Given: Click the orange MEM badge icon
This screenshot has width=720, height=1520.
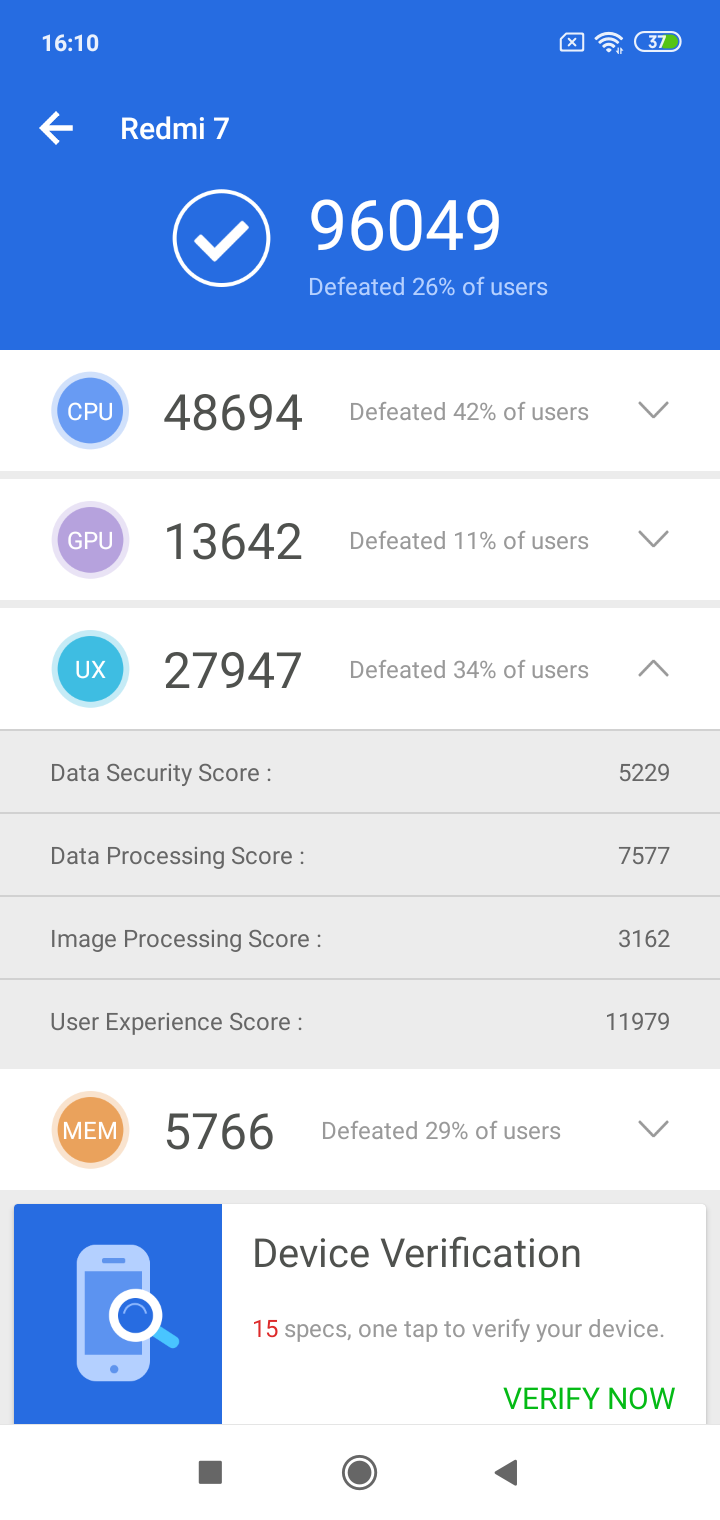Looking at the screenshot, I should [x=90, y=1129].
